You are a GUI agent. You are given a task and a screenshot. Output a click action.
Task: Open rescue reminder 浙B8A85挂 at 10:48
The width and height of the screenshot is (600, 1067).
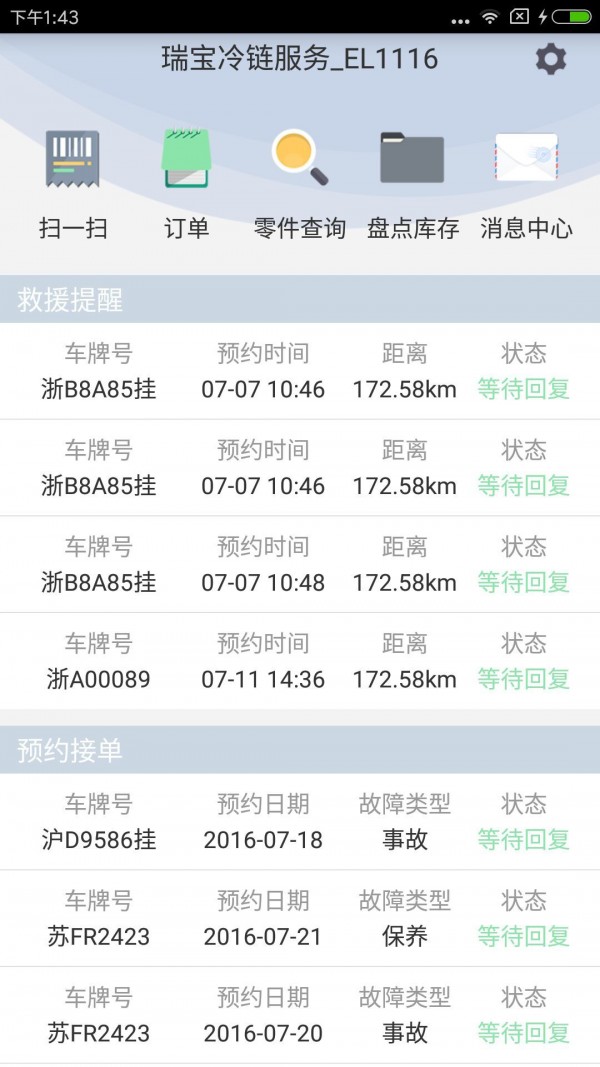coord(300,564)
